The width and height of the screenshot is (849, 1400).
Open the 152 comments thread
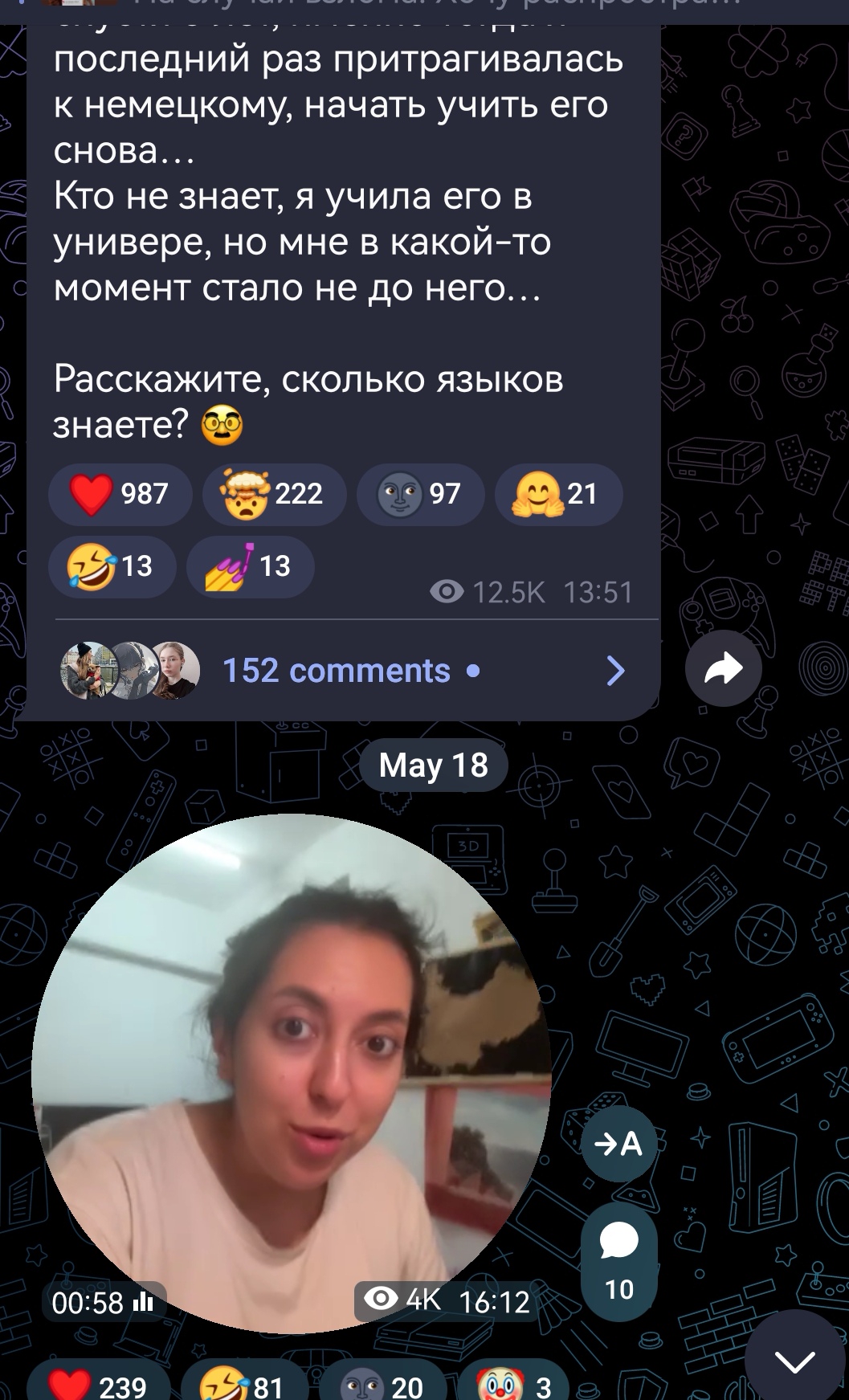(x=344, y=671)
